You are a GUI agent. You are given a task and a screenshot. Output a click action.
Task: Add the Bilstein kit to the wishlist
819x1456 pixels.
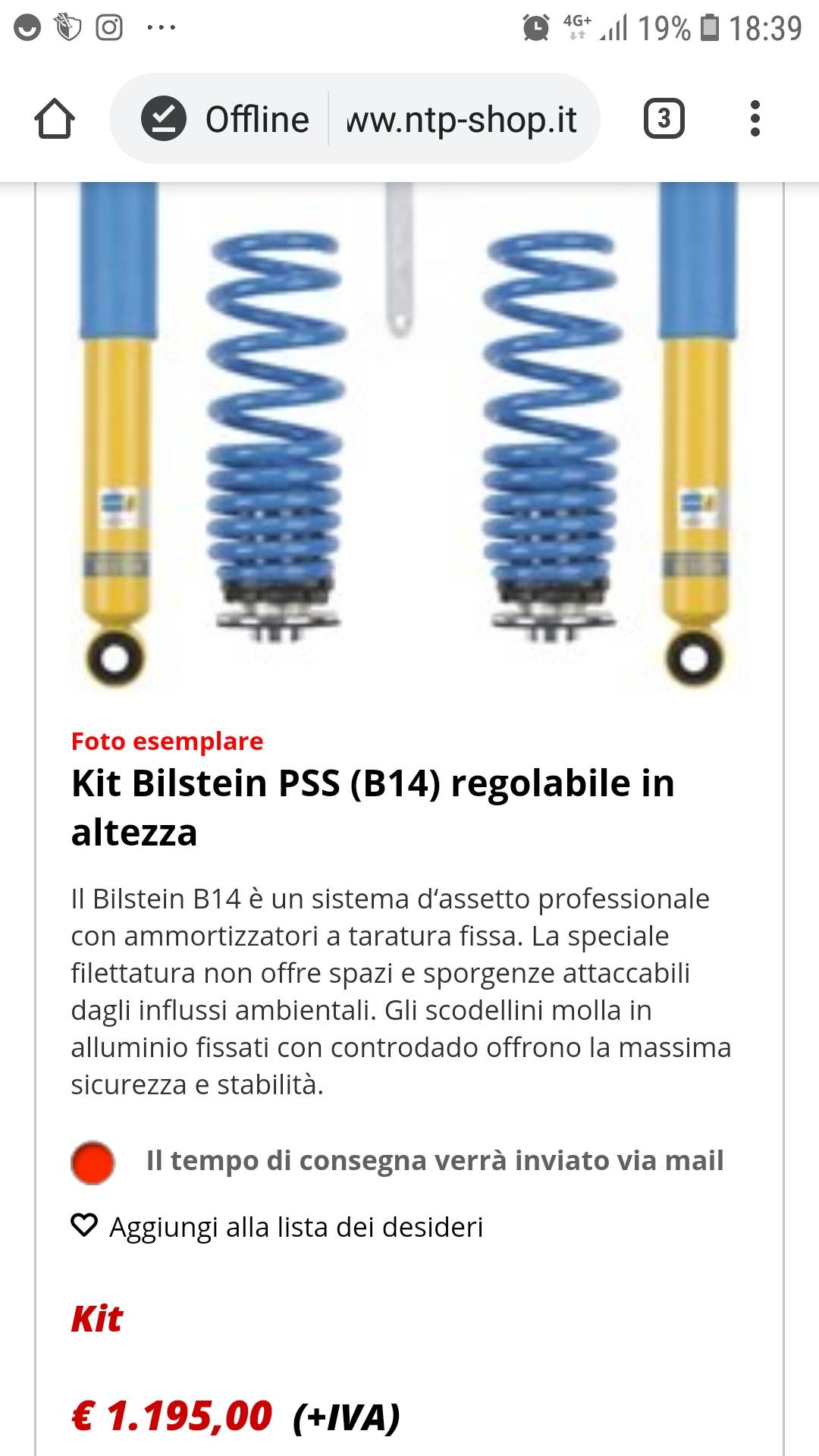pyautogui.click(x=278, y=1226)
